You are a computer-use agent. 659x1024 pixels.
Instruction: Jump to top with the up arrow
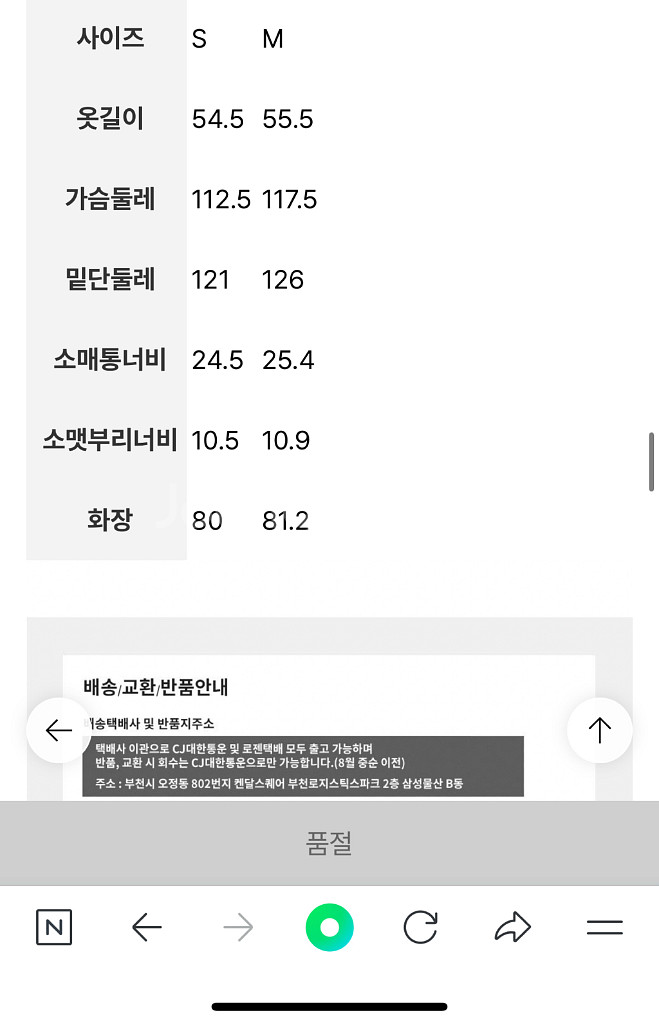tap(599, 731)
